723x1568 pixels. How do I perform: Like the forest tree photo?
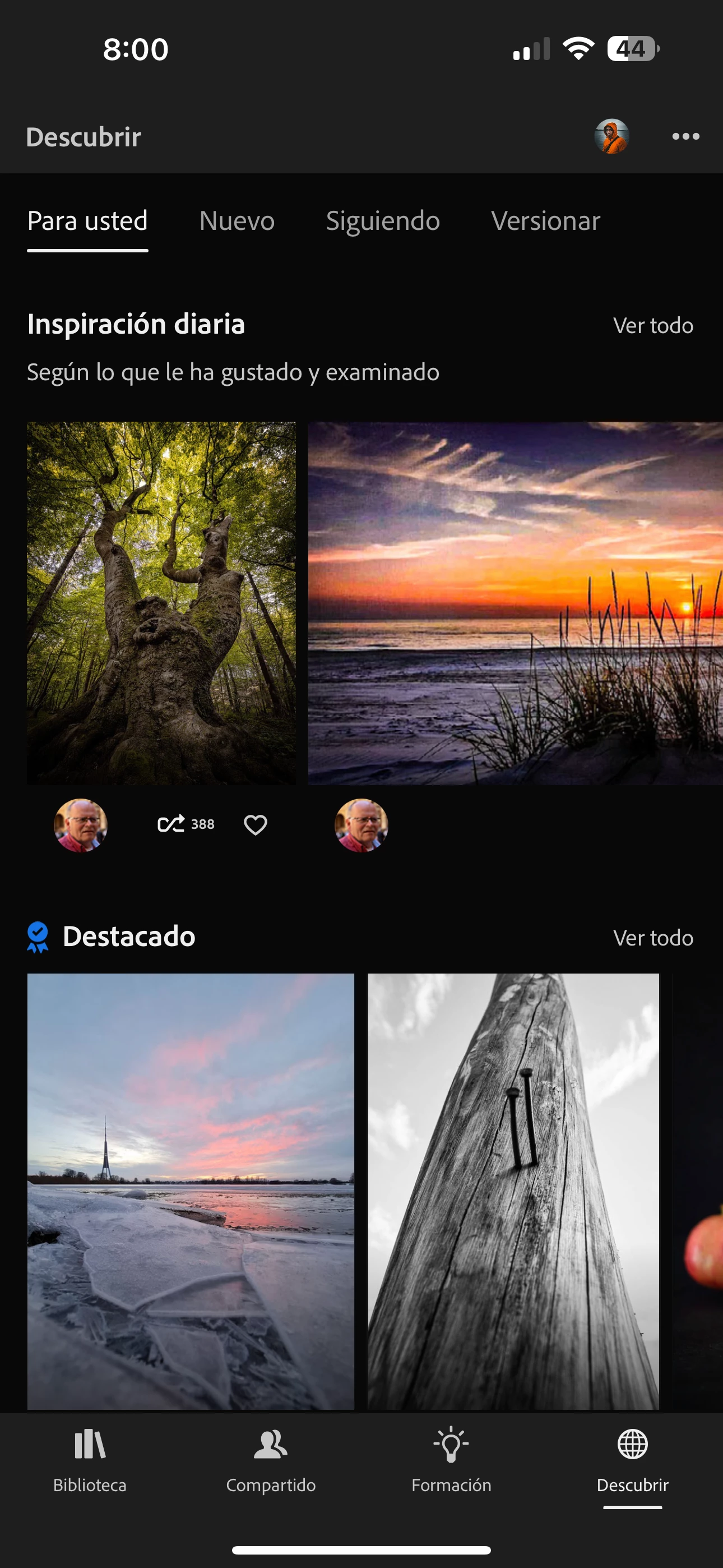256,825
